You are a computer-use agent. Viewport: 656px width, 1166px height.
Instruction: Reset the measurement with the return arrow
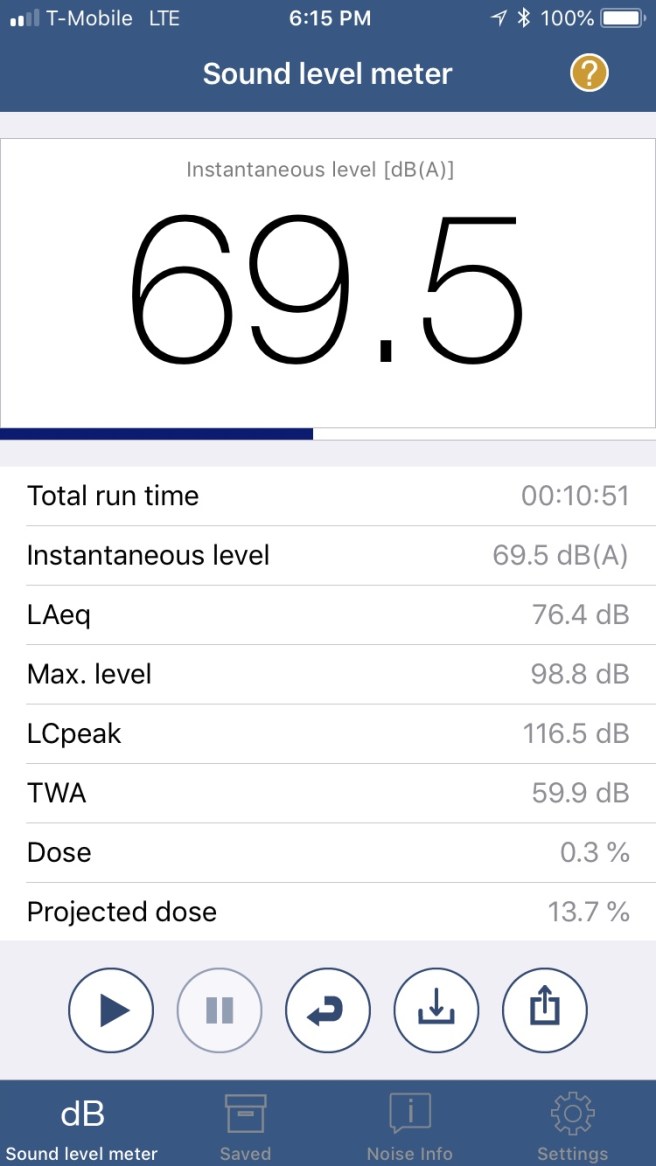click(328, 1011)
